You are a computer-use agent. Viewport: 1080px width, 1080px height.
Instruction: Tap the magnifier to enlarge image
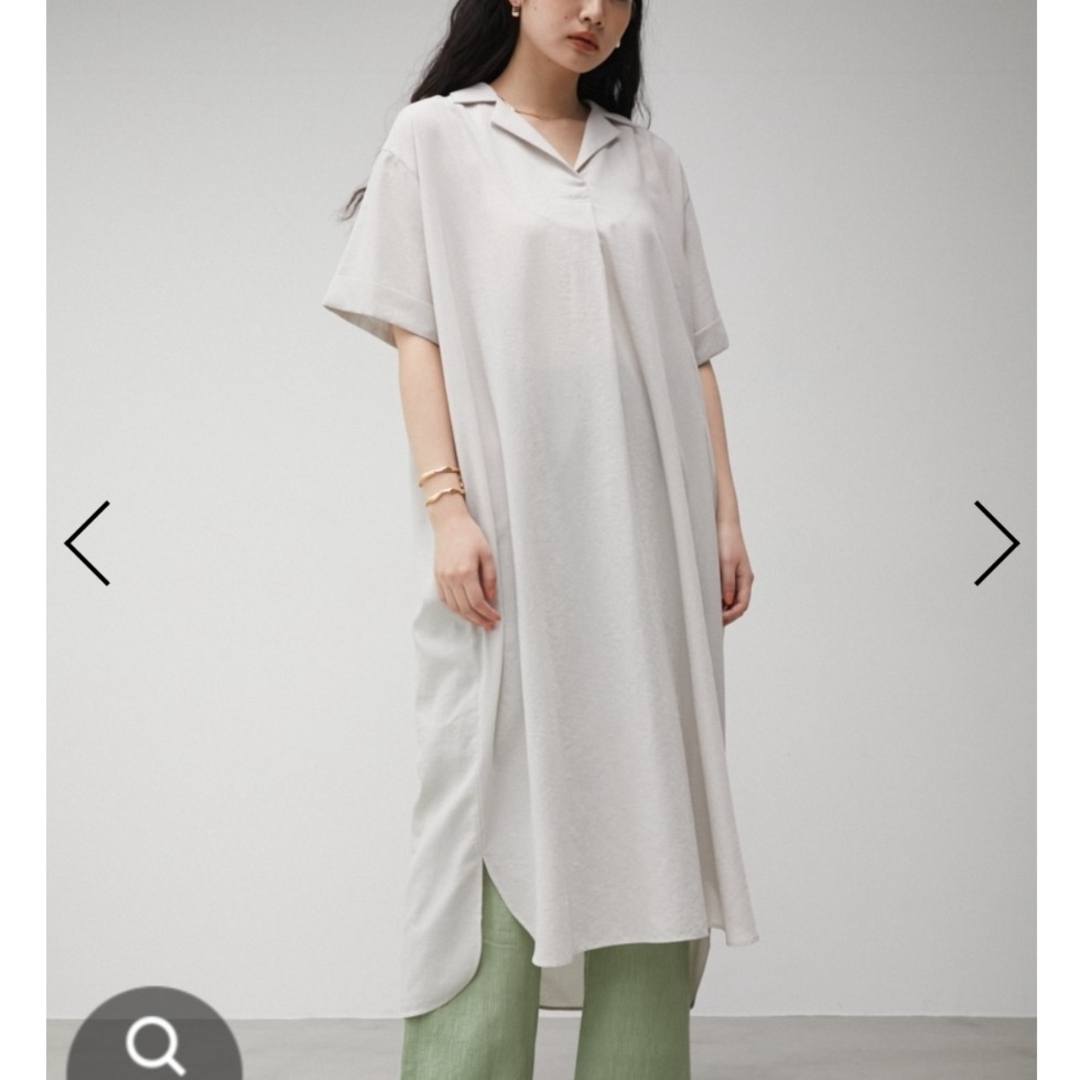click(154, 1045)
